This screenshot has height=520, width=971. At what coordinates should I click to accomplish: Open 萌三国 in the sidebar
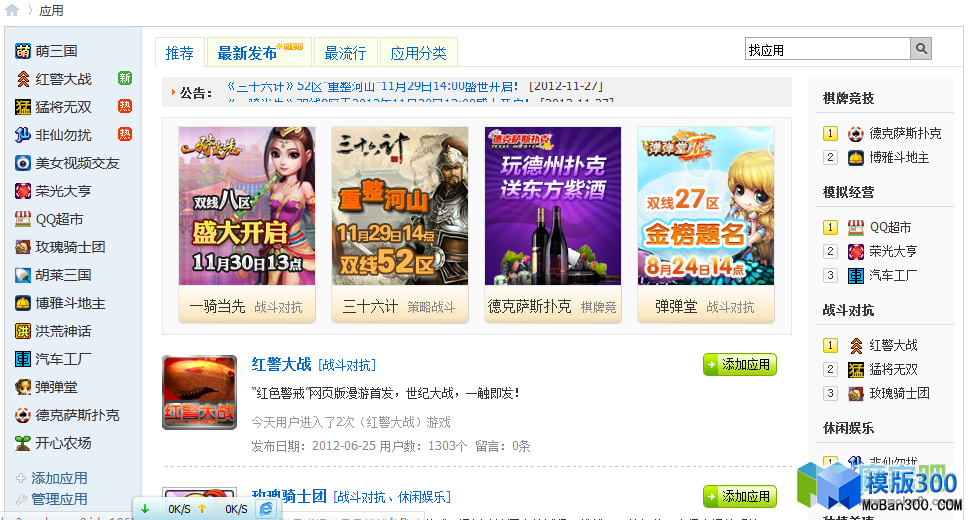(x=56, y=51)
